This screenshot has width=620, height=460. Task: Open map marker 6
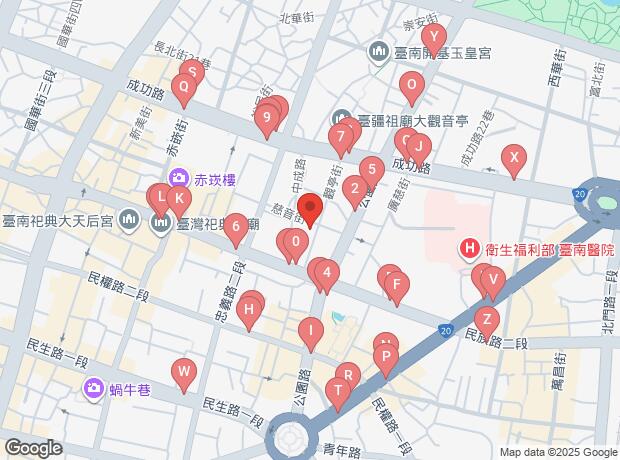point(235,226)
